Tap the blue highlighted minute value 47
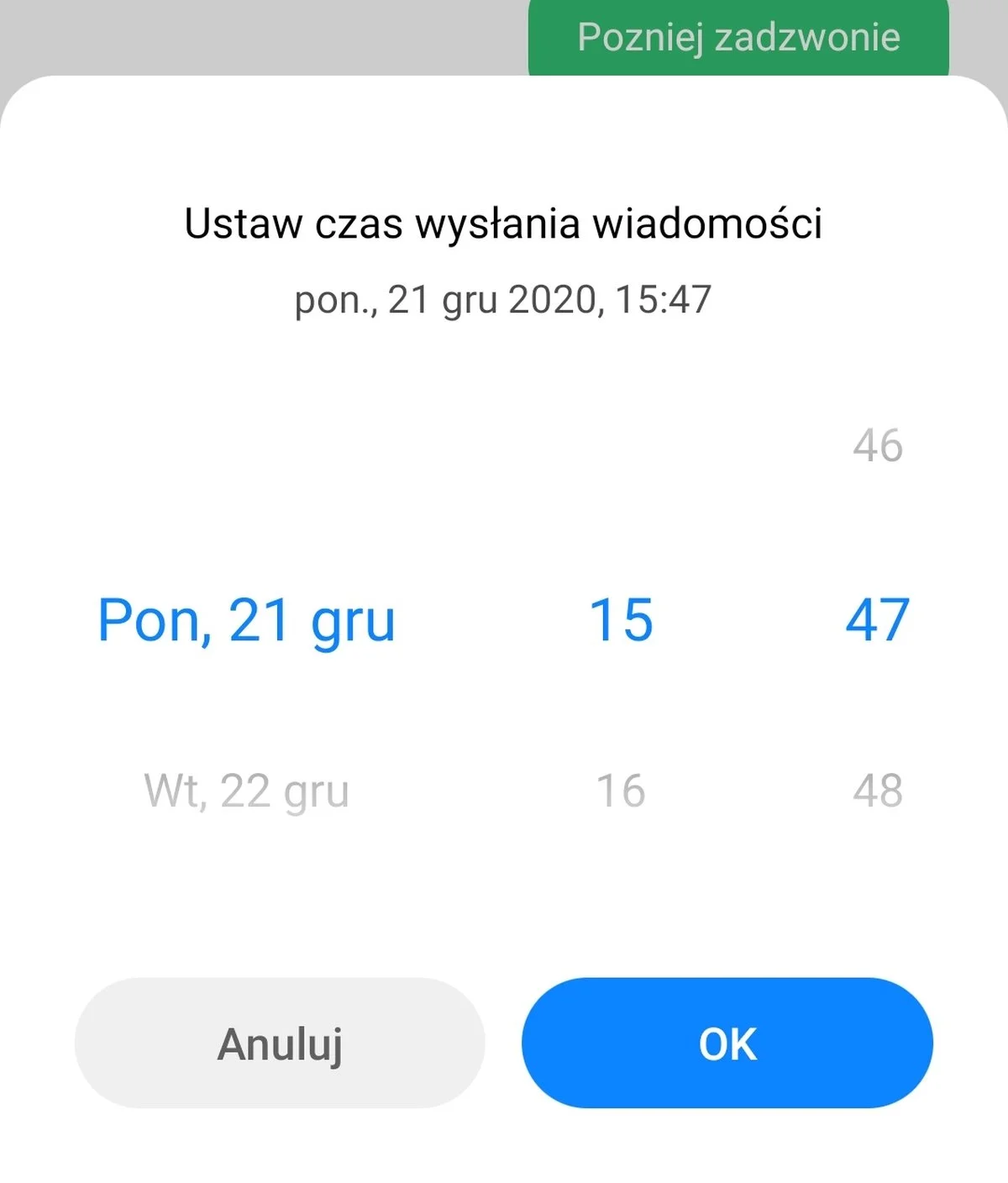Screen dimensions: 1008x1183 (879, 620)
